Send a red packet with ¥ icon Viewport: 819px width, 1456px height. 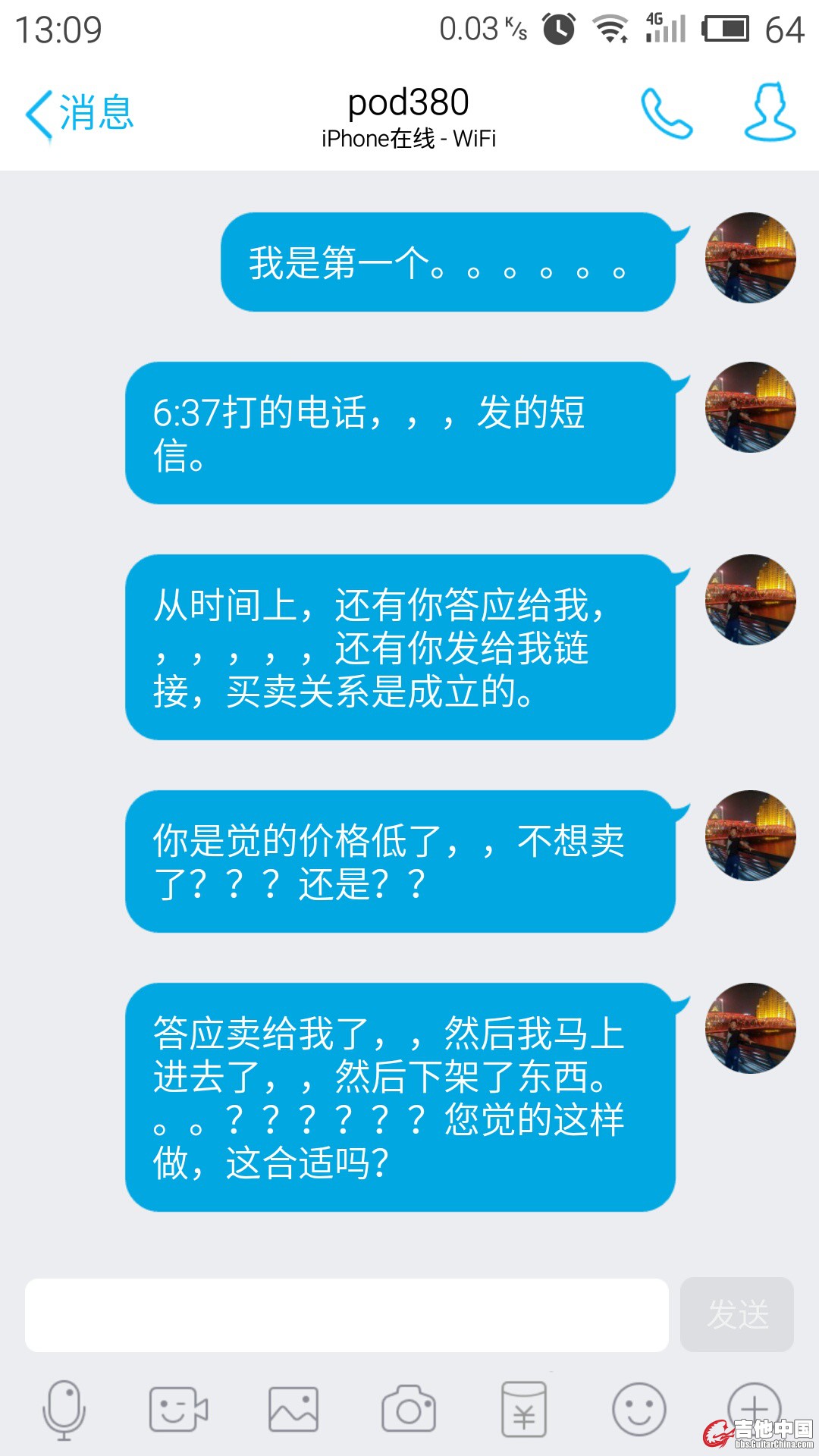click(523, 1410)
